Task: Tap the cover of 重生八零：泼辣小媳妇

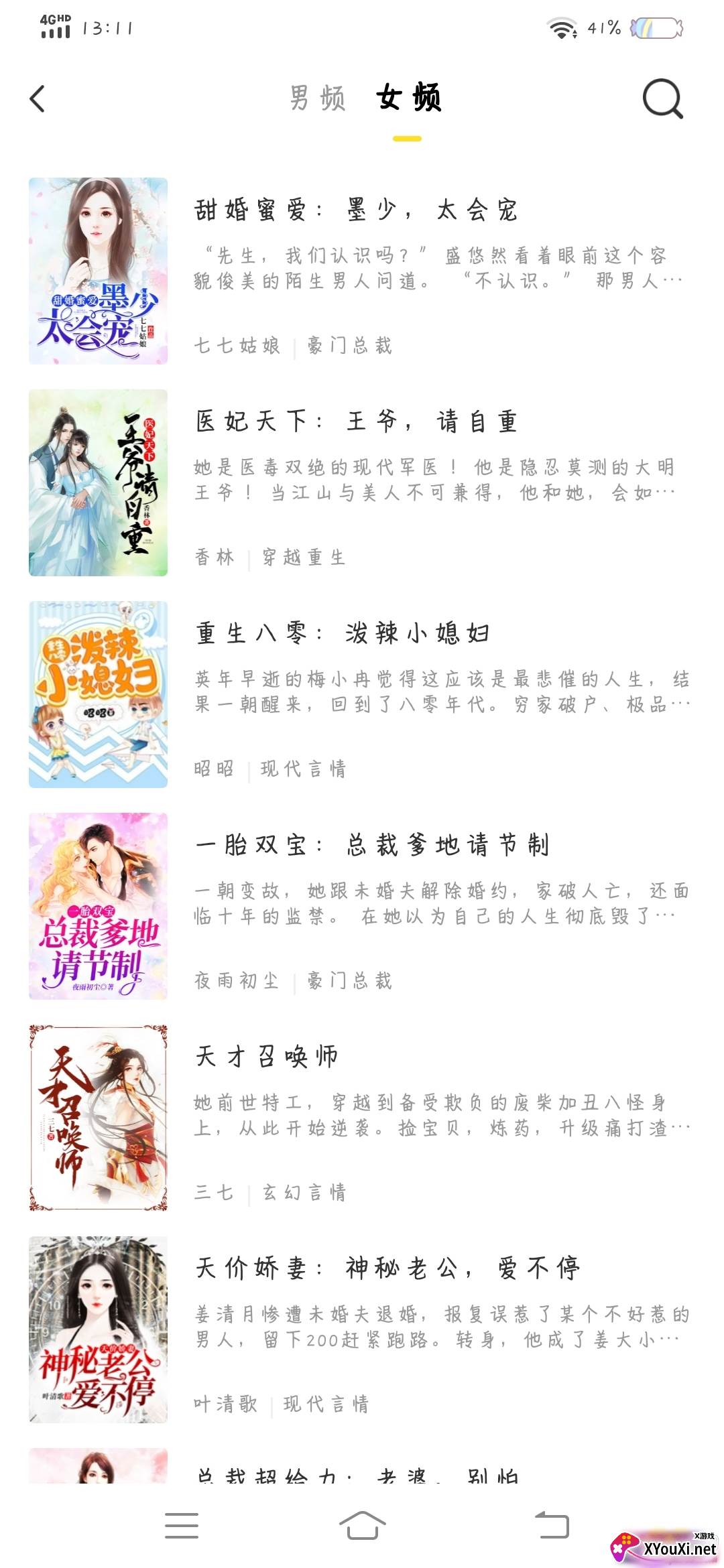Action: click(x=99, y=694)
